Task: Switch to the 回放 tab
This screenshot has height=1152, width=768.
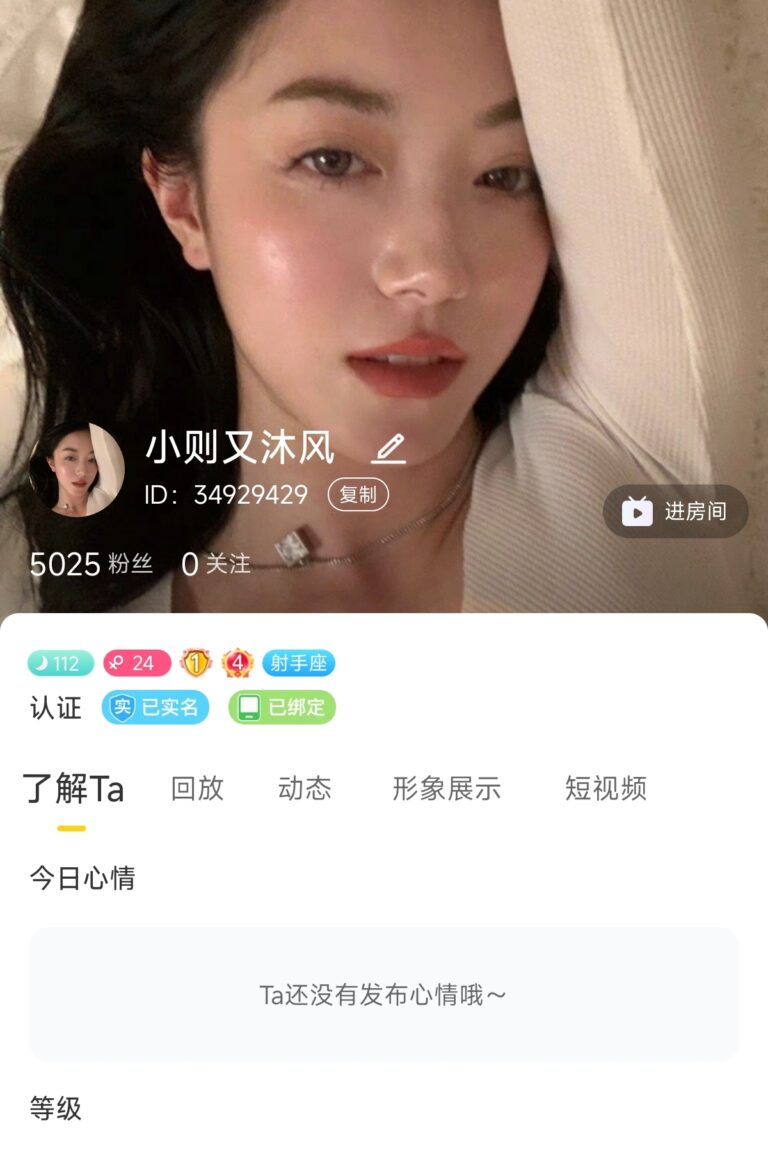Action: point(197,788)
